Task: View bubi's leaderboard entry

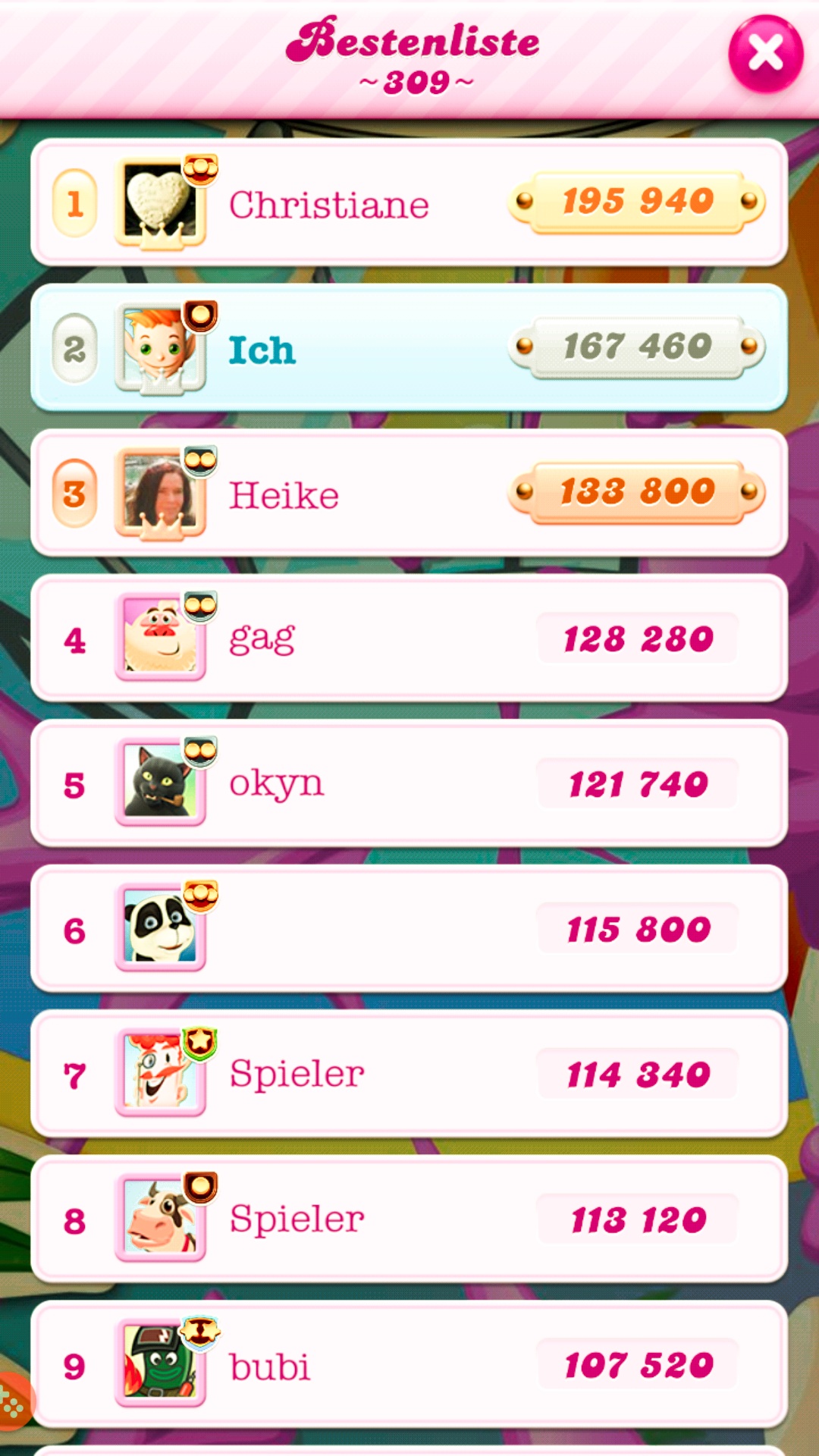Action: (409, 1365)
